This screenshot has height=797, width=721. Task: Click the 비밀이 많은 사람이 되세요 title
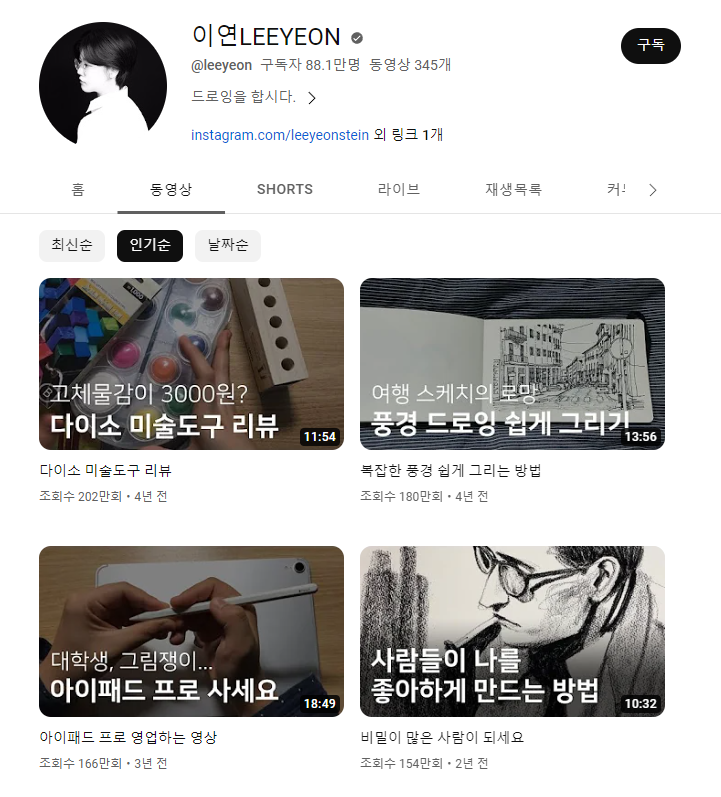click(441, 737)
